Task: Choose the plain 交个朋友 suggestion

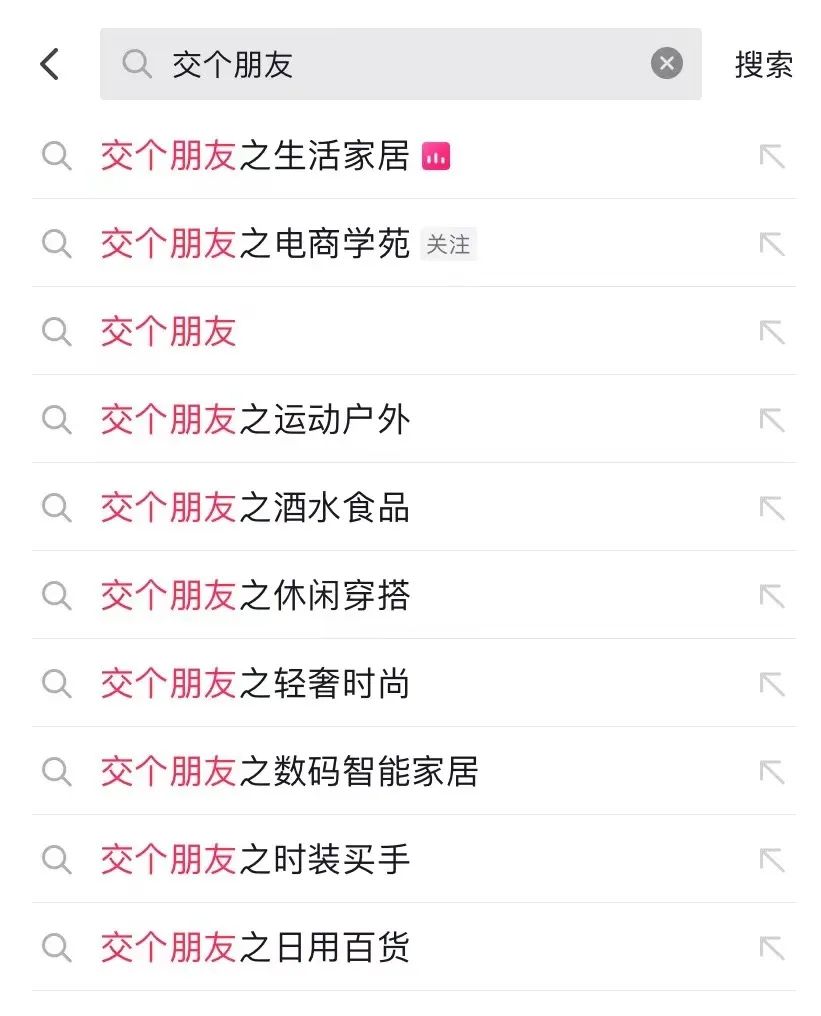Action: click(x=413, y=331)
